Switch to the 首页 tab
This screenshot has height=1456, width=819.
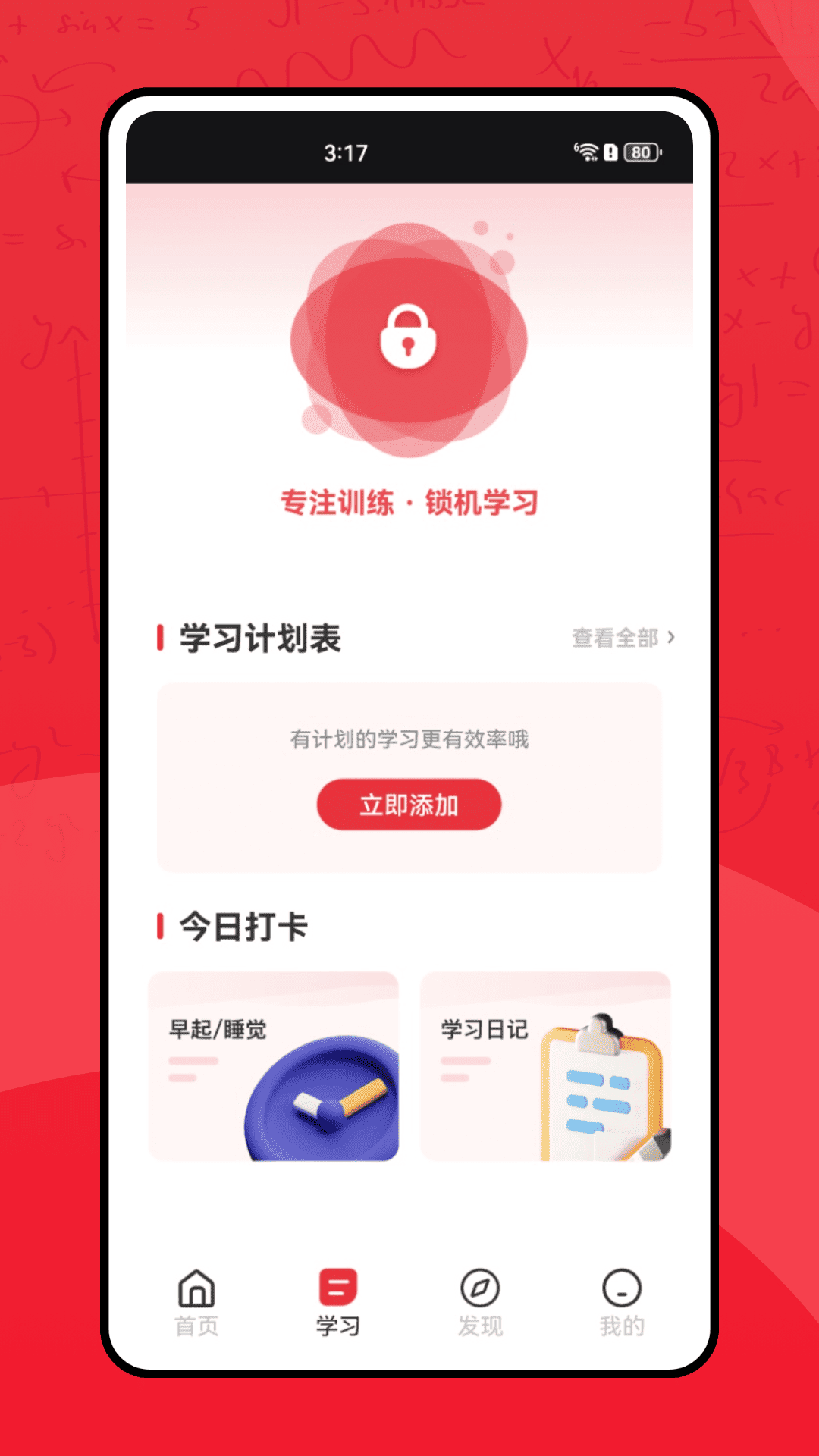pyautogui.click(x=196, y=1297)
